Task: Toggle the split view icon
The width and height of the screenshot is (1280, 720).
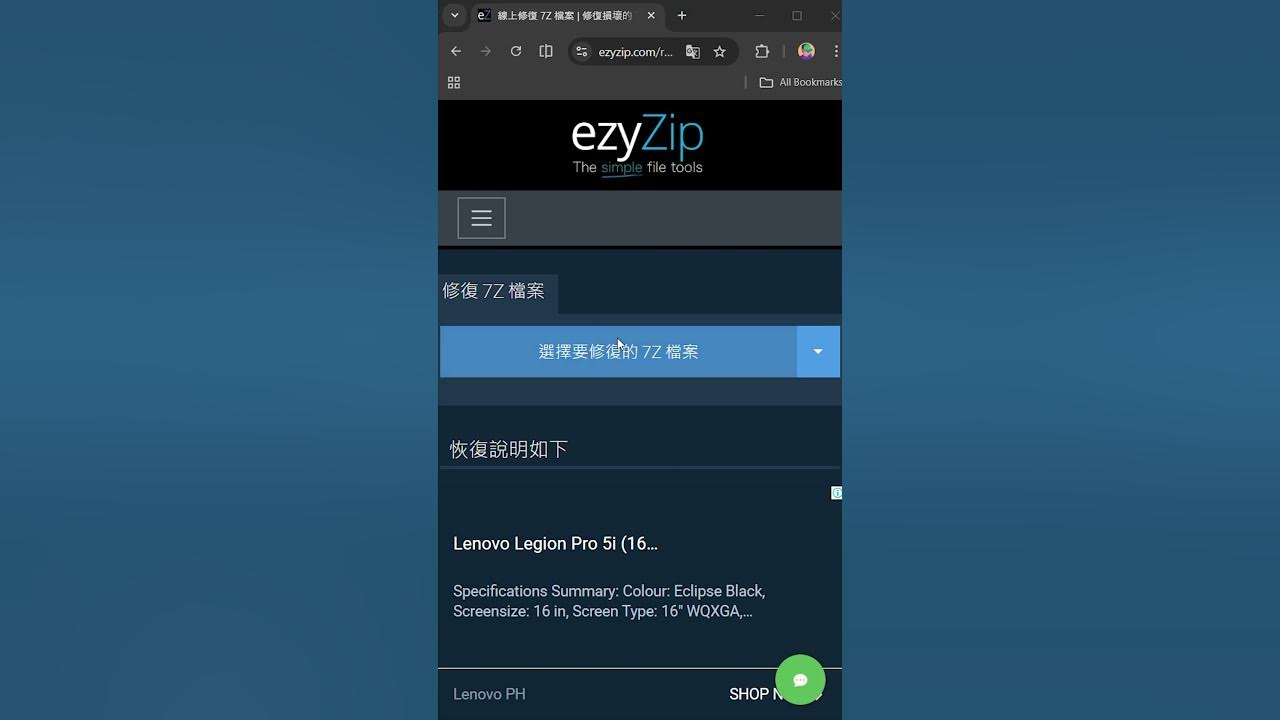Action: (x=546, y=51)
